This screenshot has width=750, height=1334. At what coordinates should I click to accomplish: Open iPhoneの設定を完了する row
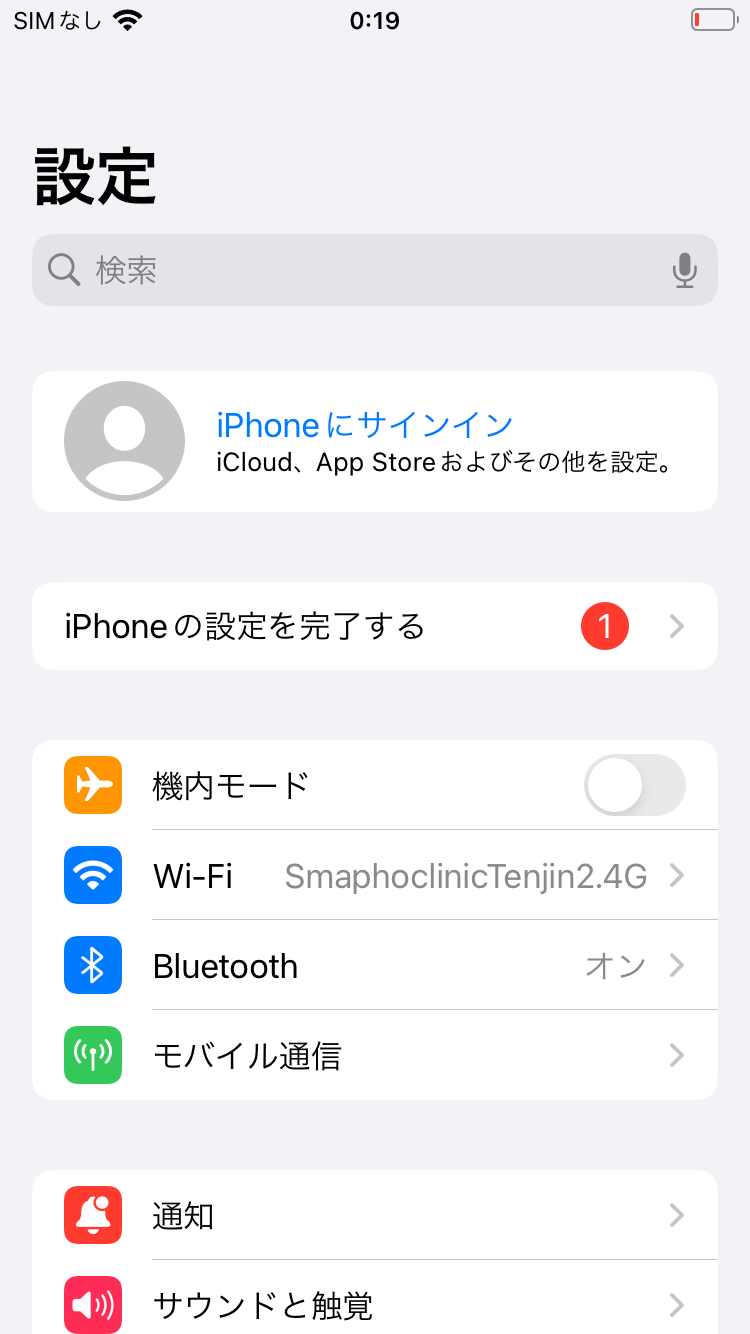[x=375, y=626]
